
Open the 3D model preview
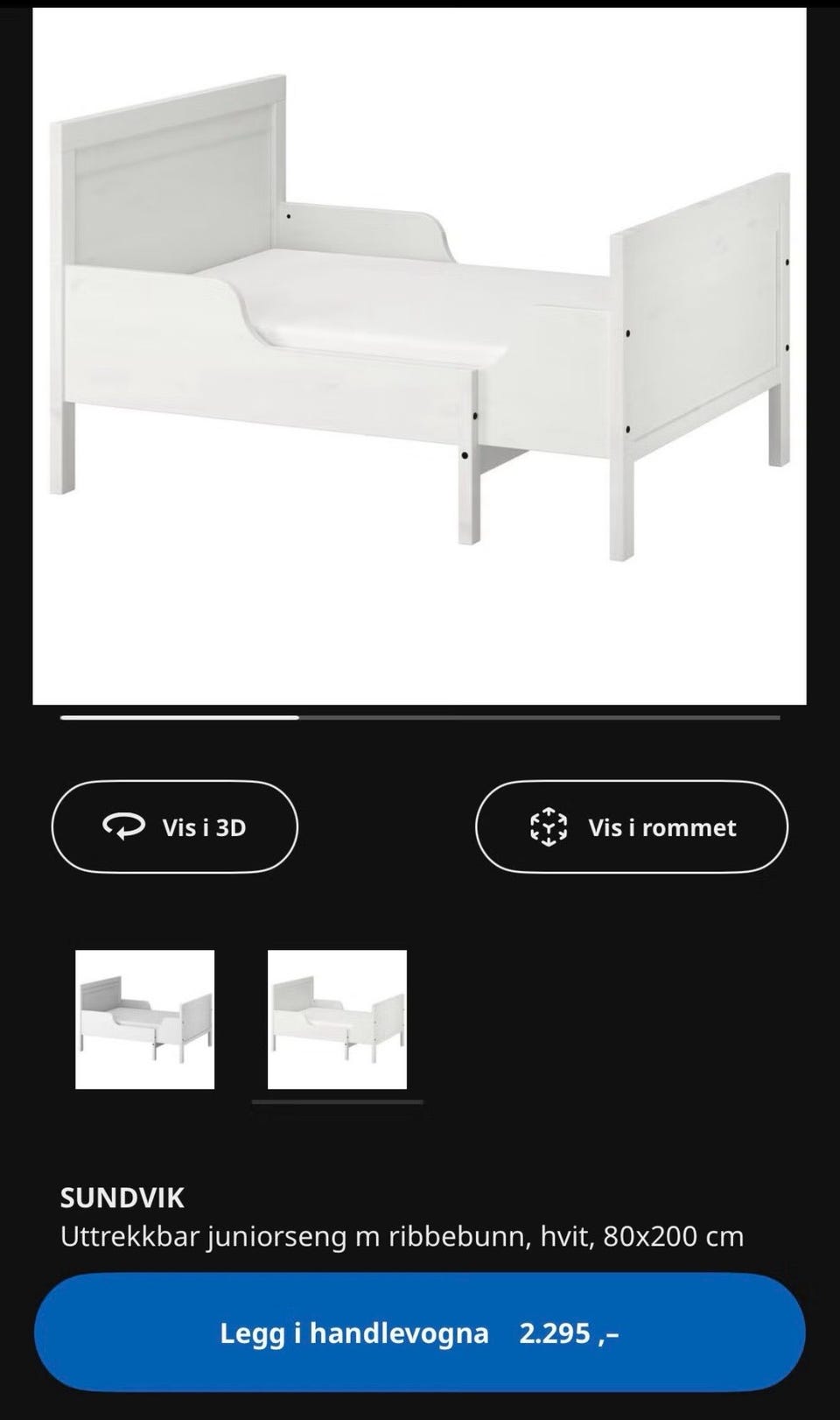pos(173,826)
